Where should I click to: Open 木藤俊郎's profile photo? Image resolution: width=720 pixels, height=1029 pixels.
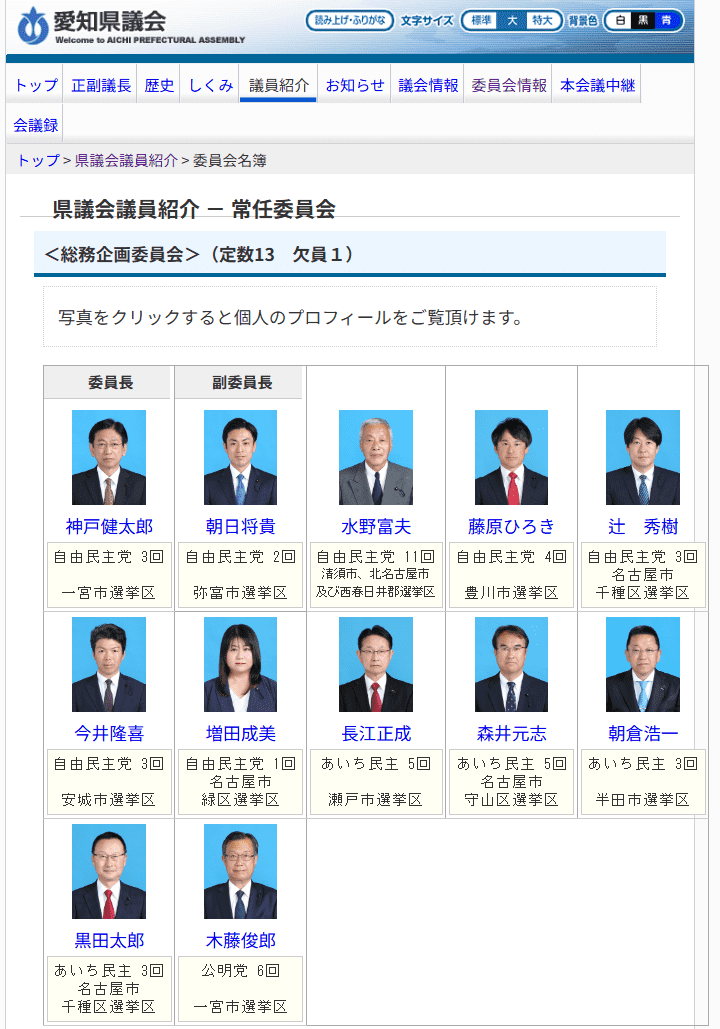point(240,871)
